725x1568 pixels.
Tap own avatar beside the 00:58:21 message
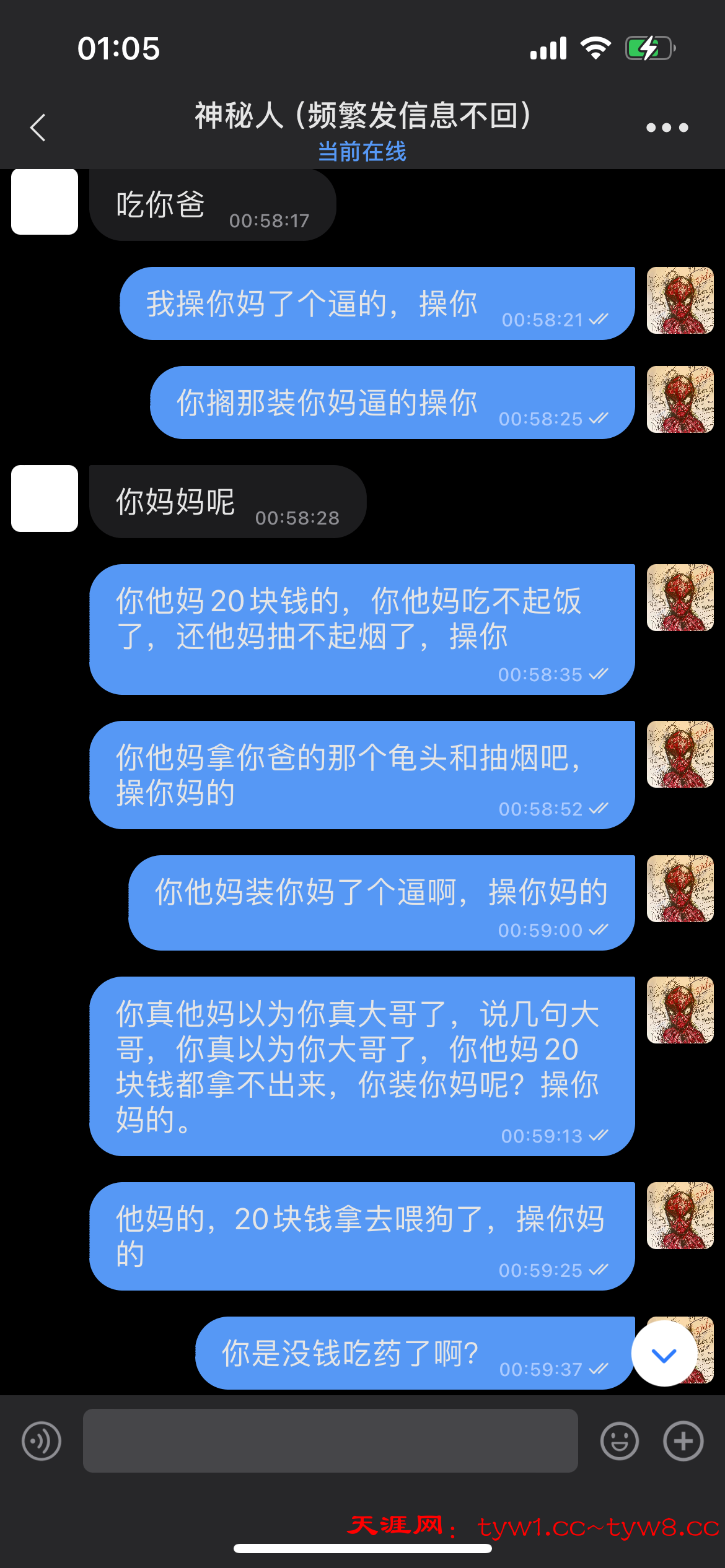680,301
